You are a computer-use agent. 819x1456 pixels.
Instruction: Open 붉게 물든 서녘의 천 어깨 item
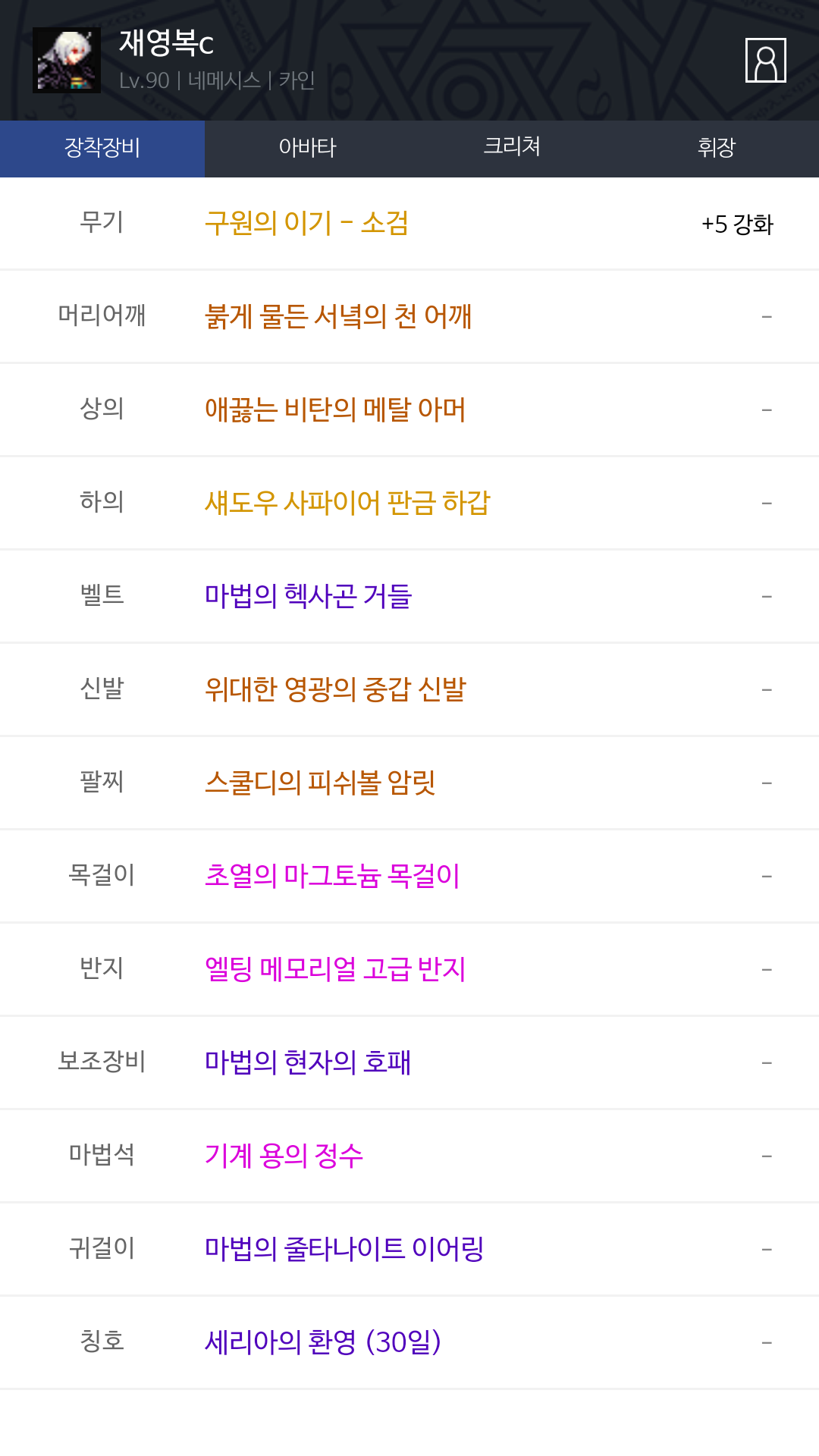(338, 317)
